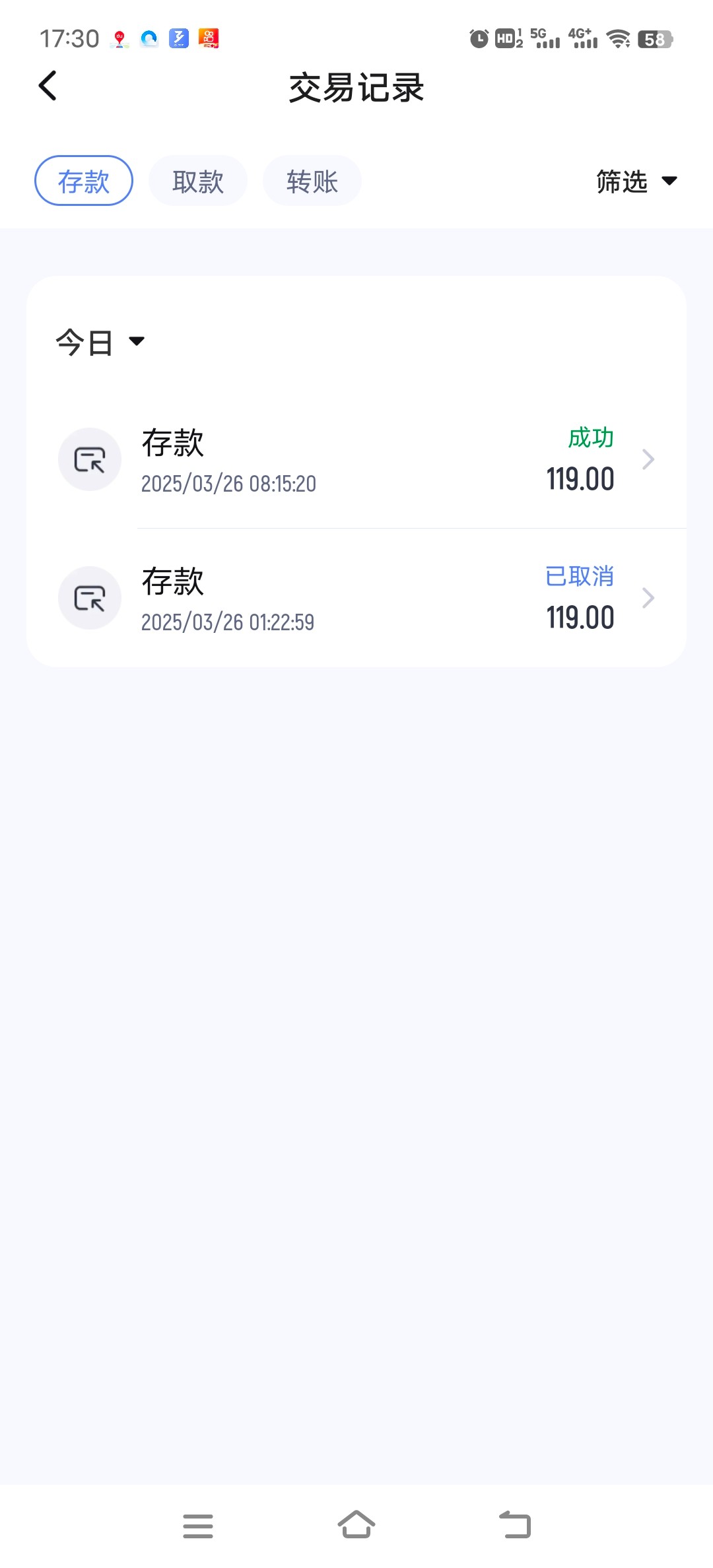Switch to the 取款 tab
Viewport: 713px width, 1568px height.
198,181
